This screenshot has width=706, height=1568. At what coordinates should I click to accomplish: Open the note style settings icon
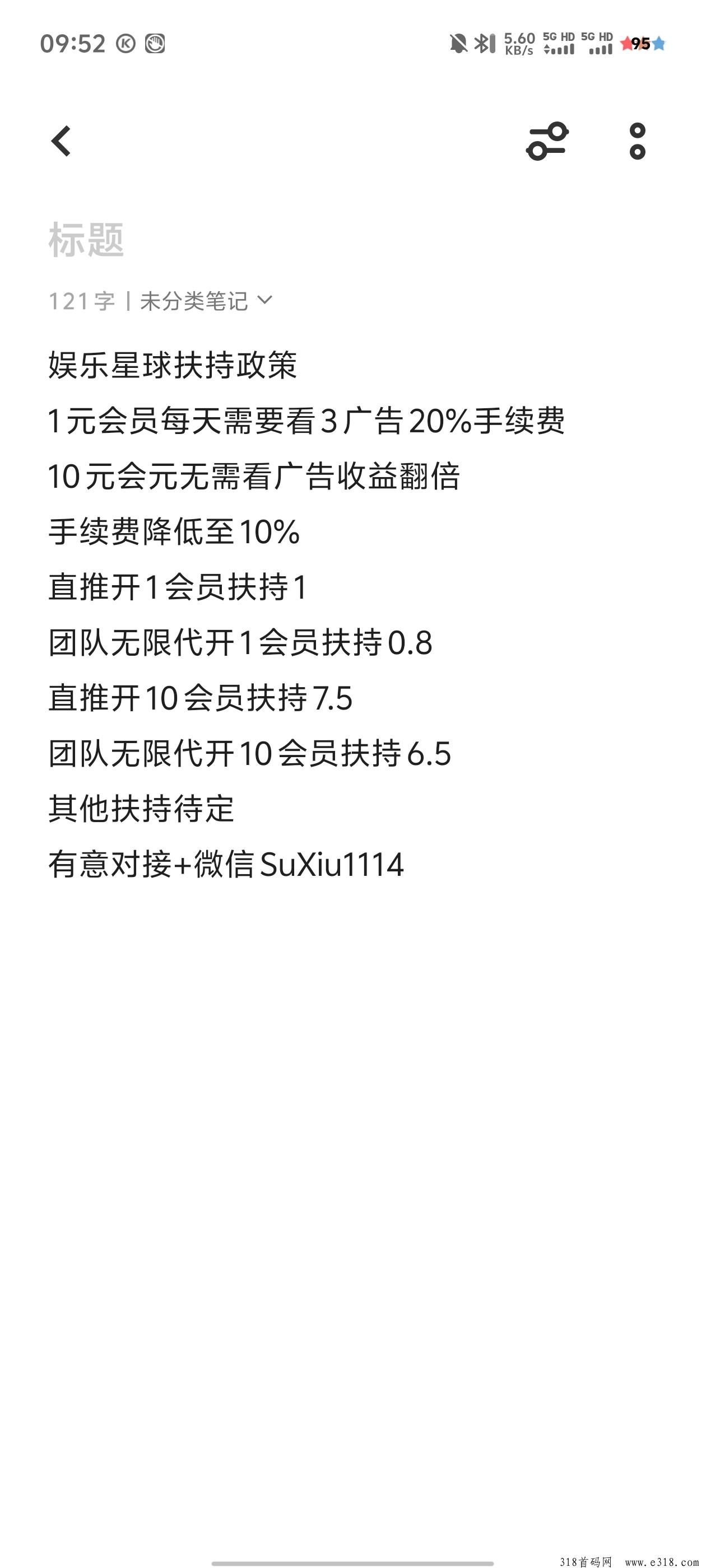pyautogui.click(x=547, y=141)
